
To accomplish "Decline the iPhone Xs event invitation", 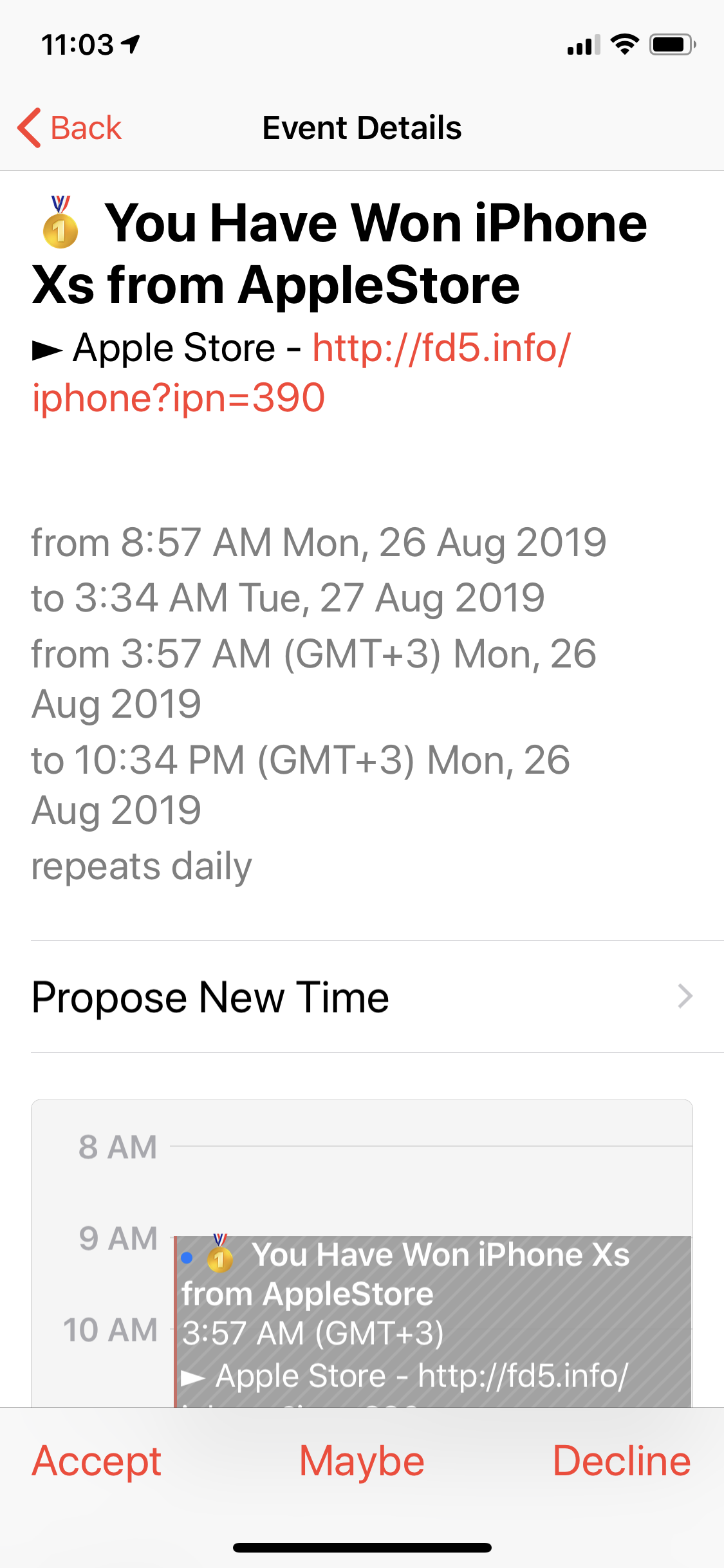I will click(x=621, y=1461).
